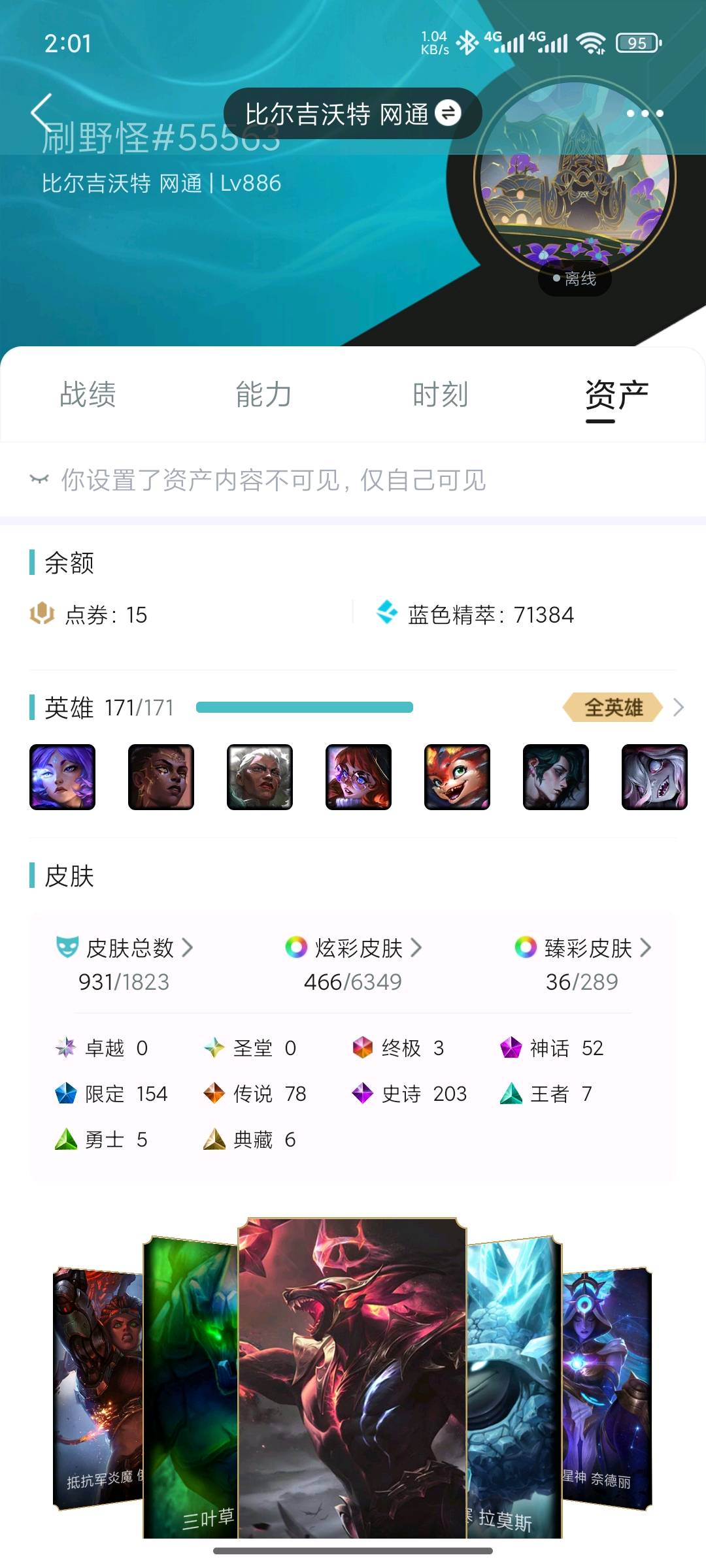
Task: Switch to the 战绩 tab
Action: click(x=88, y=395)
